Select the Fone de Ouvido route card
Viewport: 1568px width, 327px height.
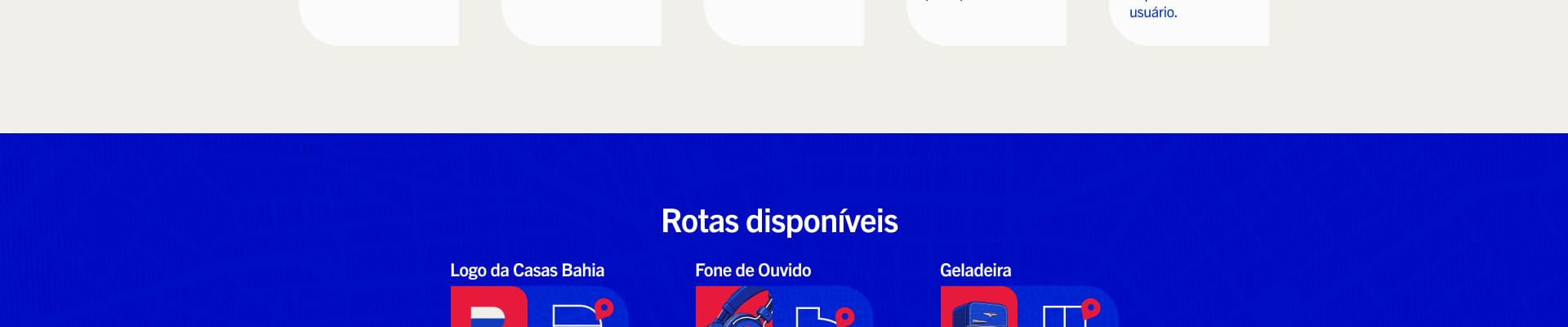(783, 307)
